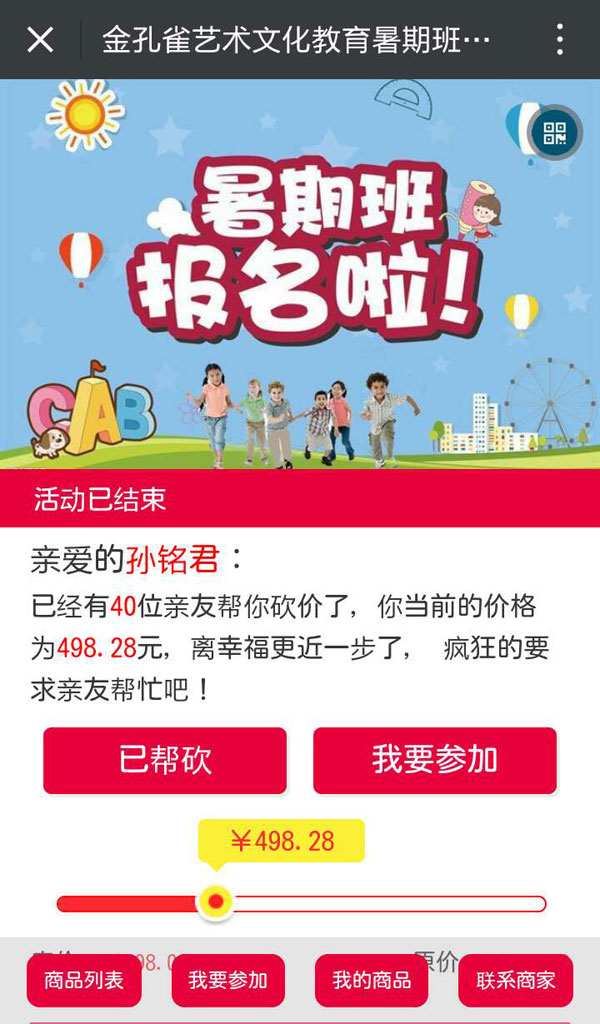The height and width of the screenshot is (1024, 600).
Task: Open the QR code button on banner
Action: (555, 133)
